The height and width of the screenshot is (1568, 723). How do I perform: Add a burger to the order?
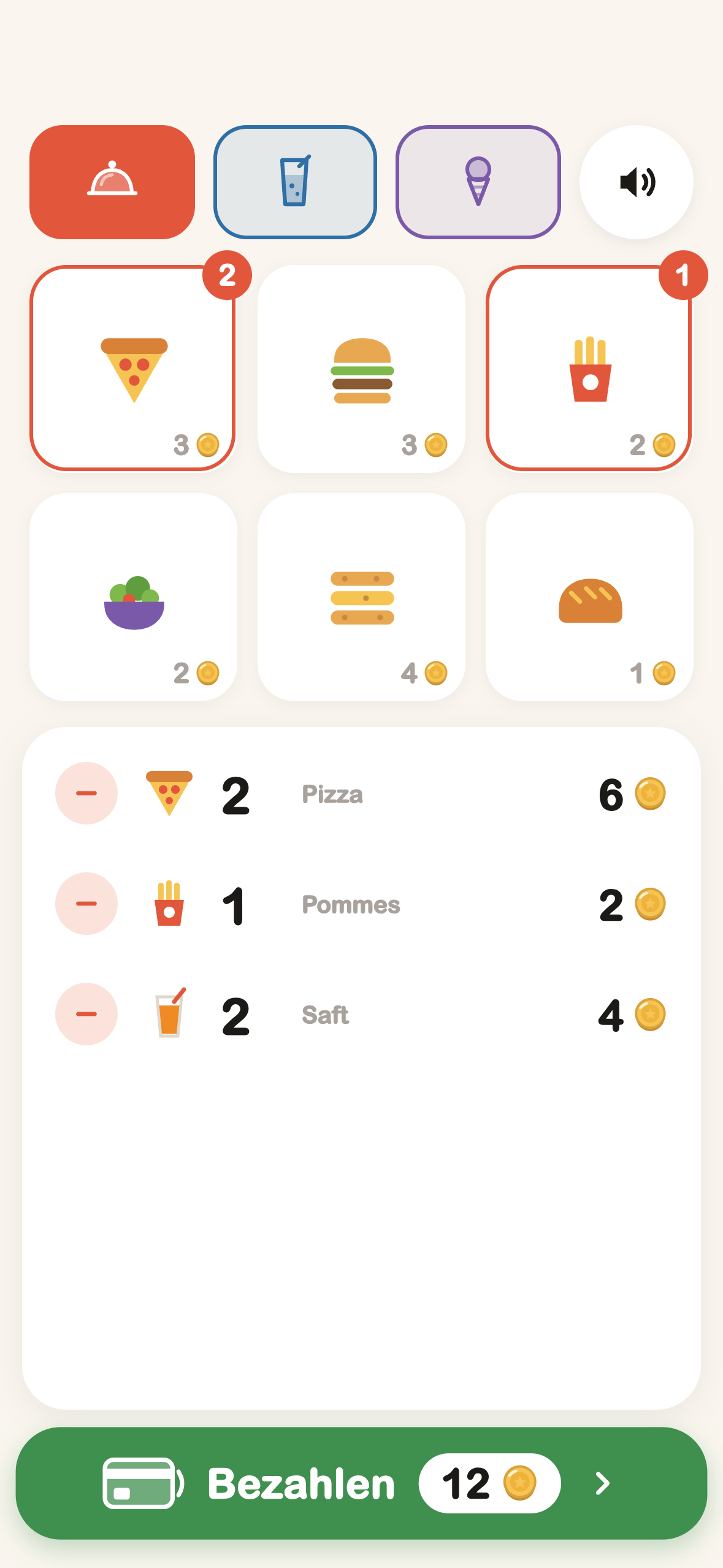click(361, 369)
